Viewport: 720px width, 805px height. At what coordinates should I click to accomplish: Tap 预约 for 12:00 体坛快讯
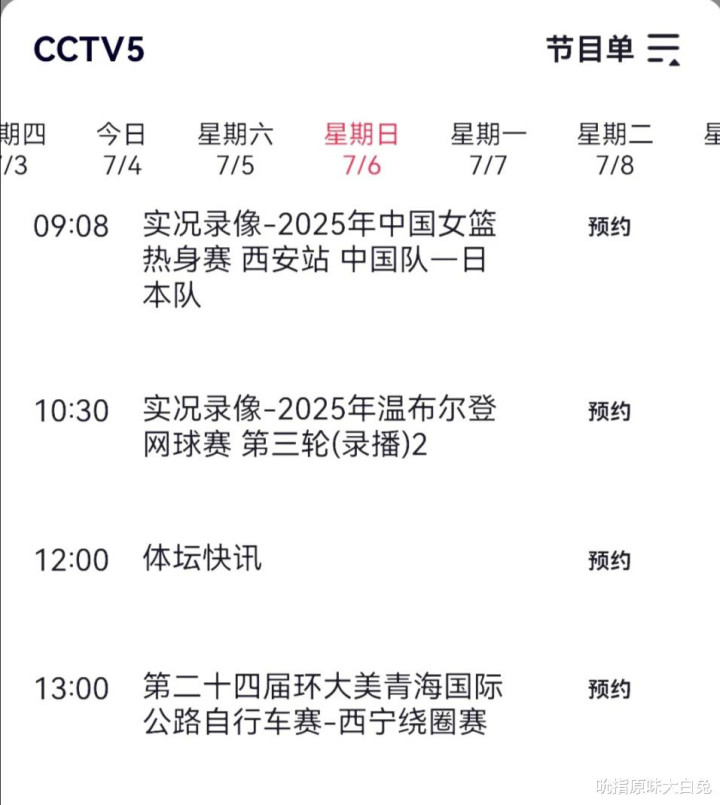click(609, 559)
